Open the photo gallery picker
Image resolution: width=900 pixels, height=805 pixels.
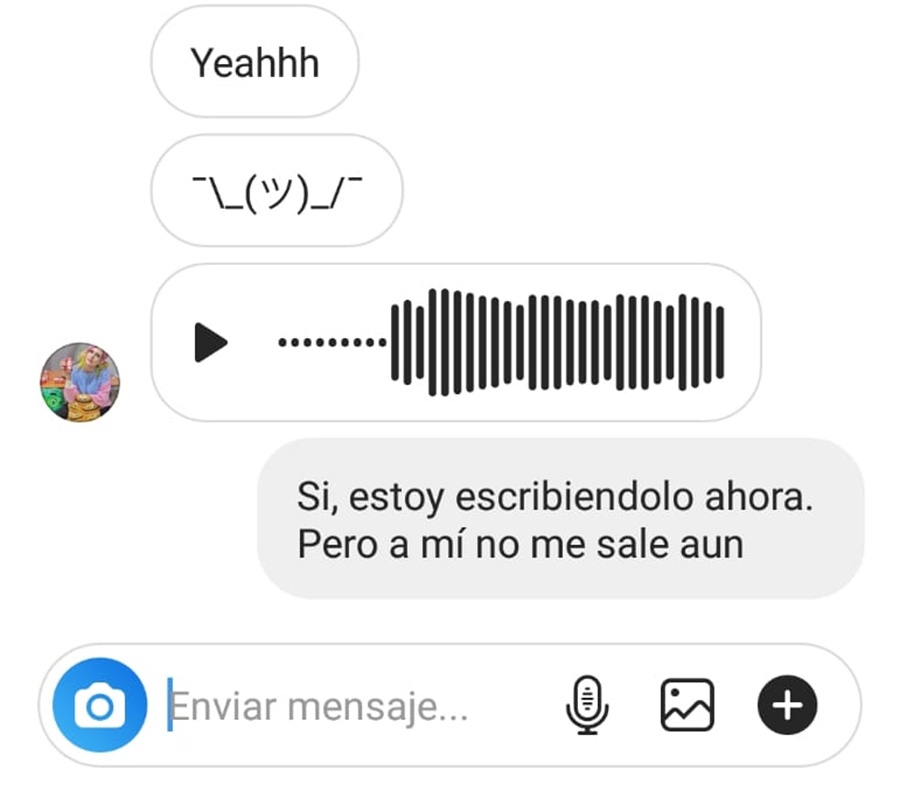[687, 705]
